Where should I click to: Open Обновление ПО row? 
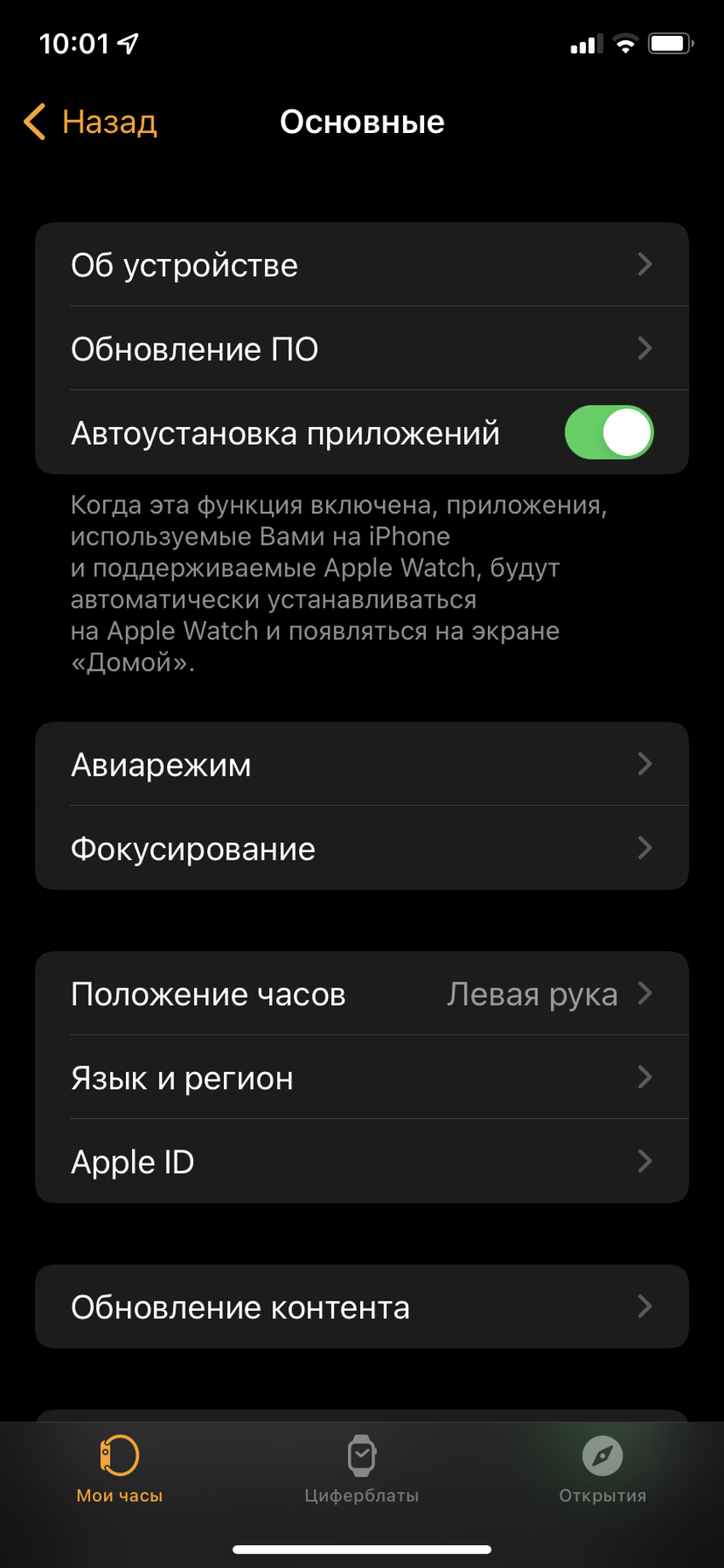click(361, 349)
